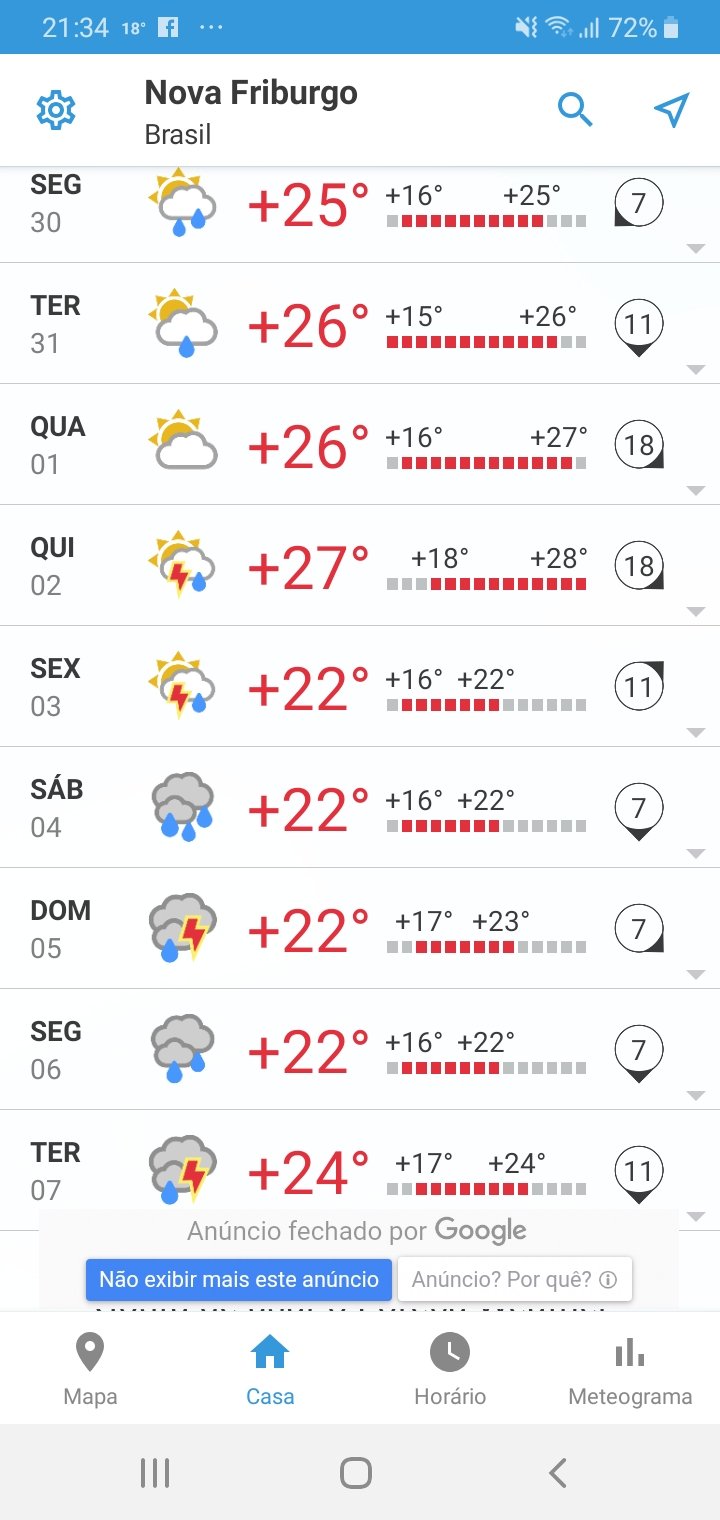
Task: Use current location arrow
Action: 671,110
